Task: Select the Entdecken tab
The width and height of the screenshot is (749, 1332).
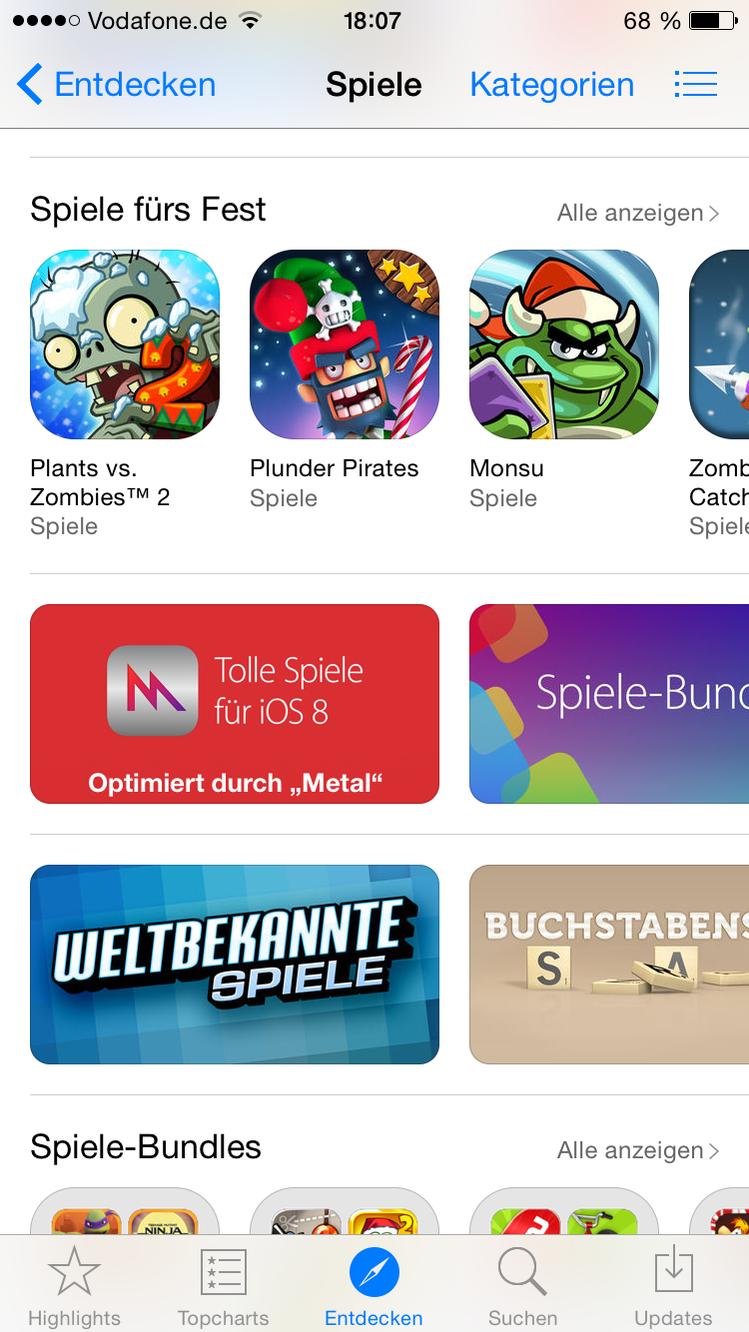Action: point(374,1288)
